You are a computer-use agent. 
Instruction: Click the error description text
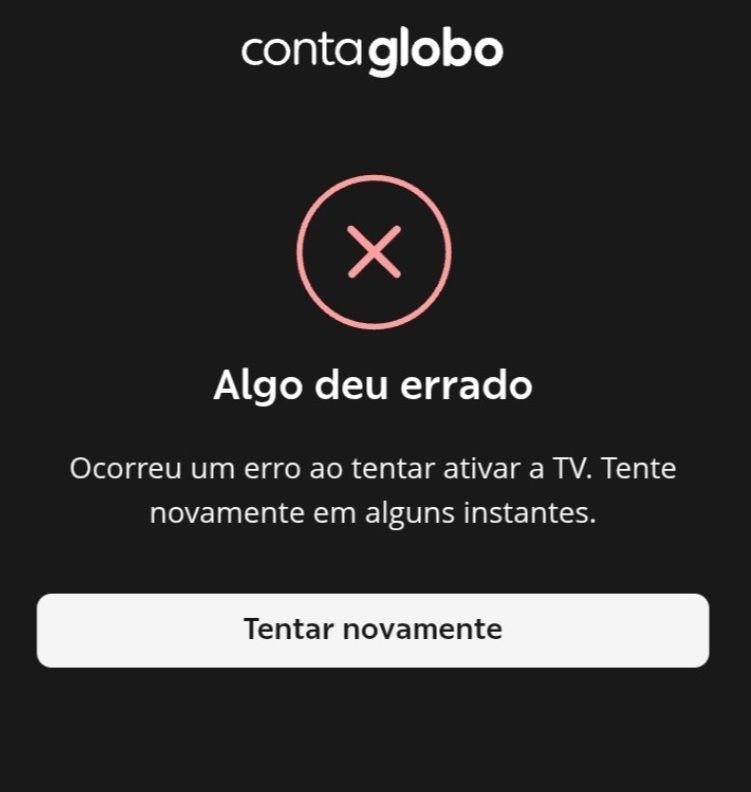(x=375, y=490)
